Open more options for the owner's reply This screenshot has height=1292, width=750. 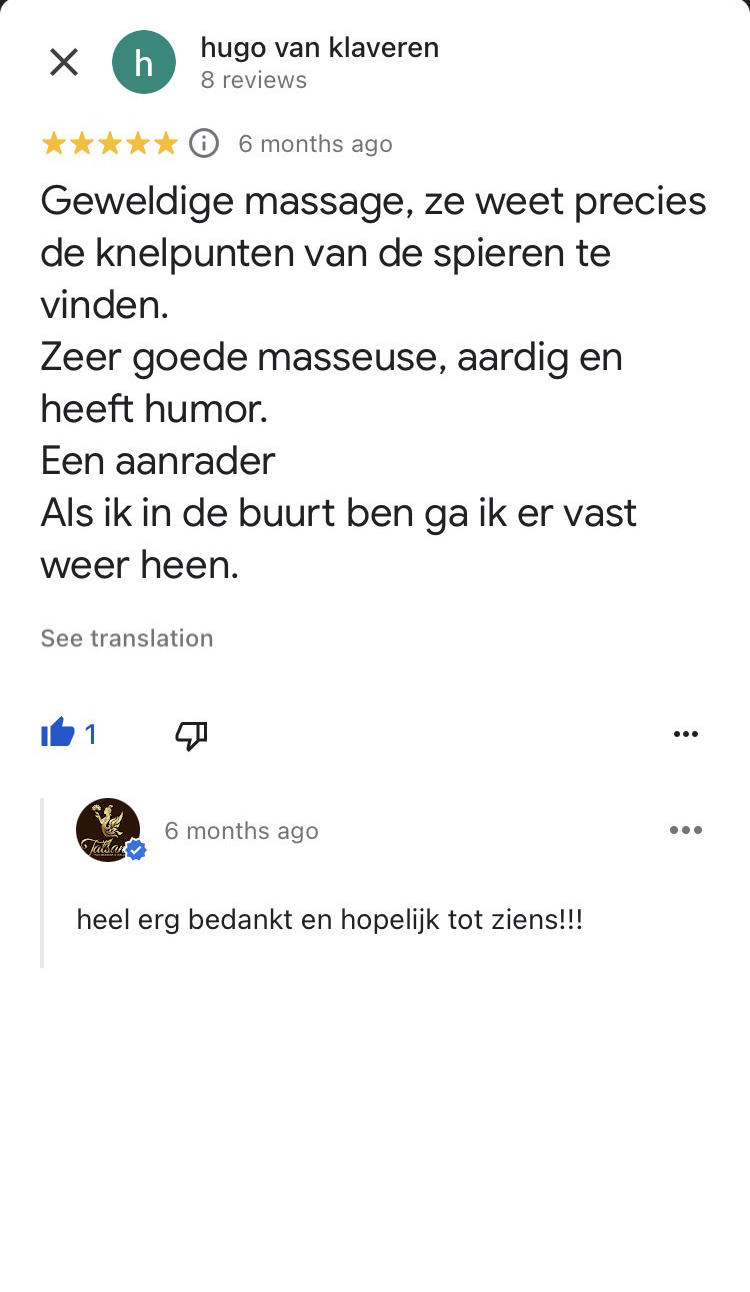pos(686,830)
